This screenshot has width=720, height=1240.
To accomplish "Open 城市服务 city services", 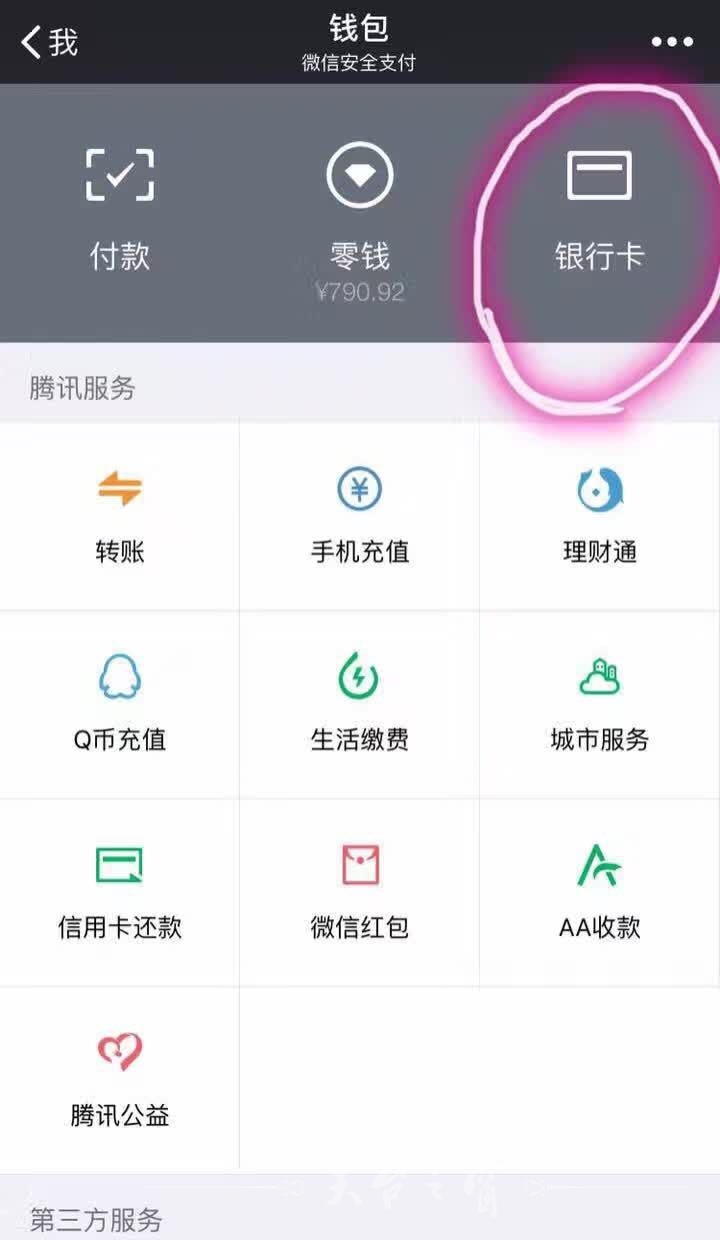I will [599, 704].
